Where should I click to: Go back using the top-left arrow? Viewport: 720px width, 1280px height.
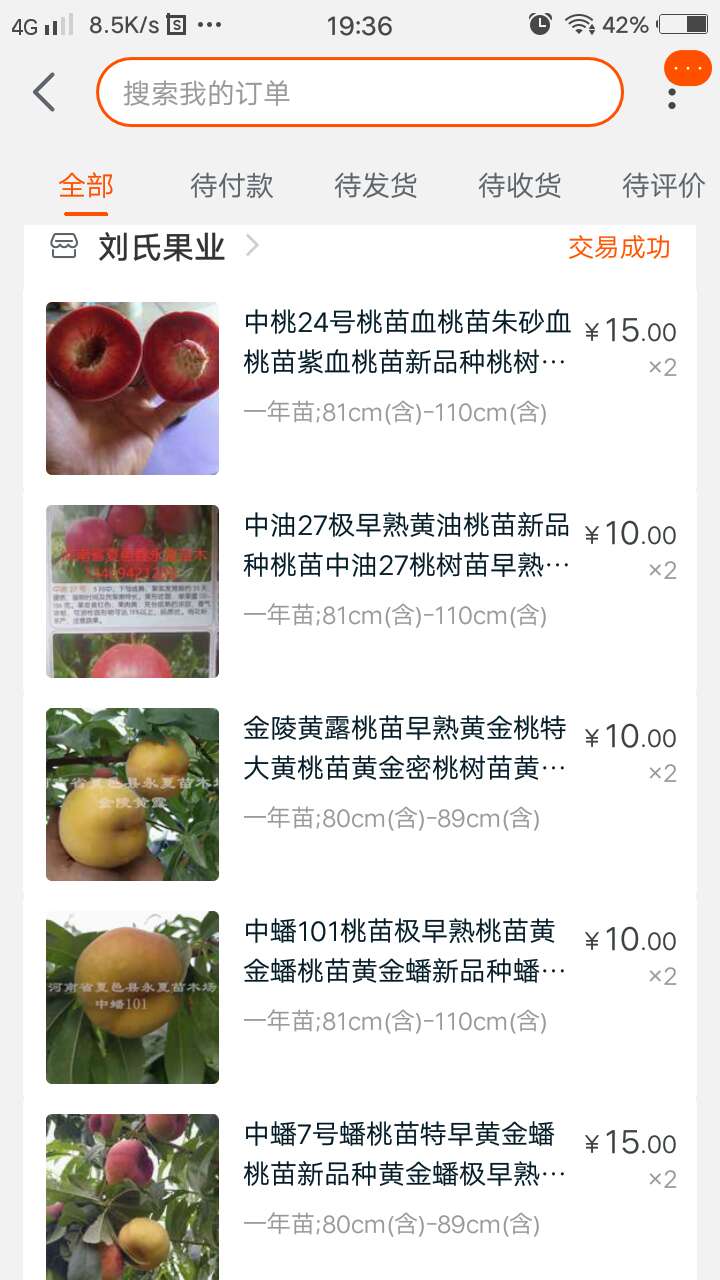tap(44, 93)
